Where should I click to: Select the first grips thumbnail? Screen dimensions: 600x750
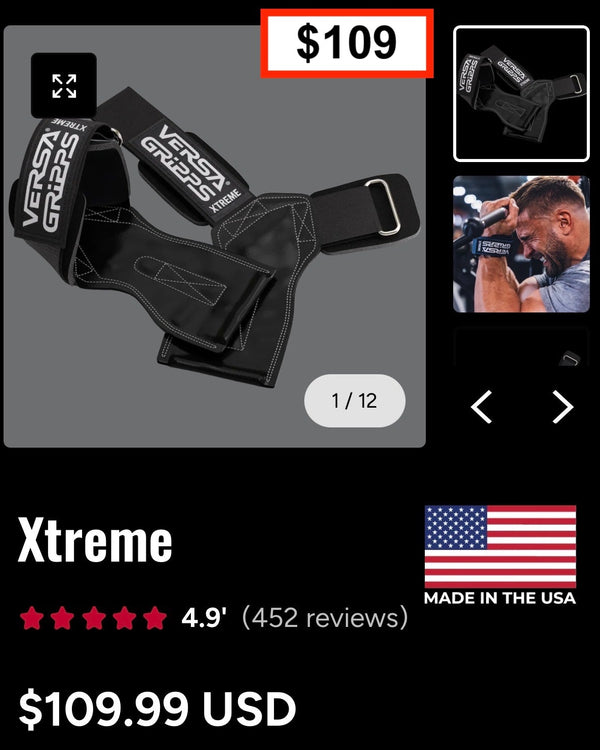click(521, 93)
